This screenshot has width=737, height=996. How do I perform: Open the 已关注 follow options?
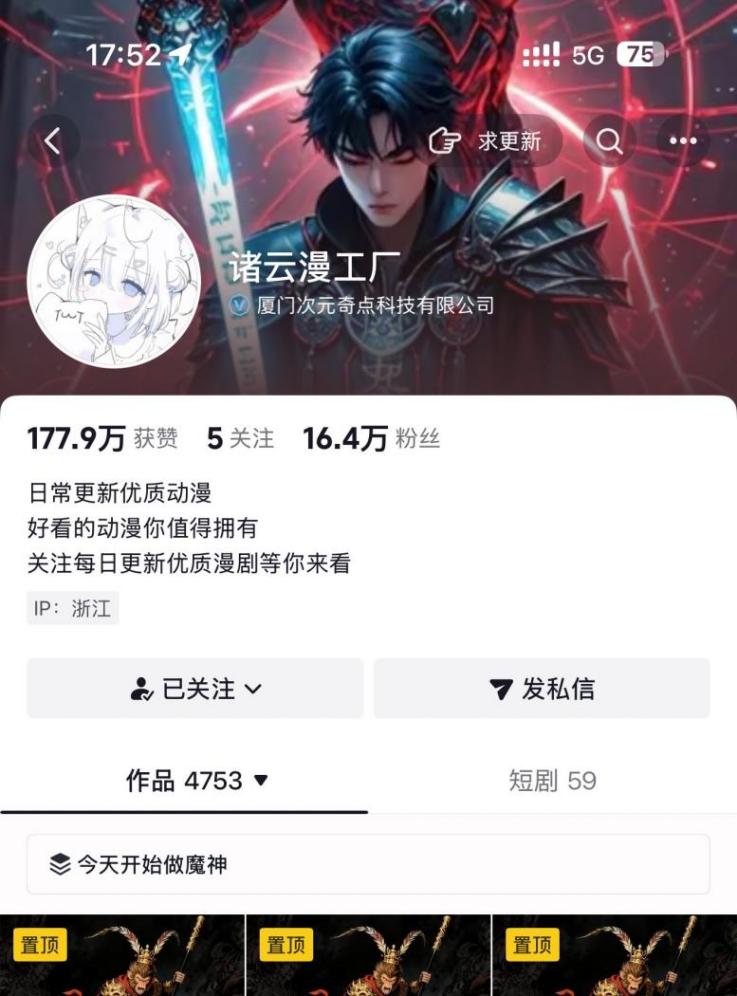[x=195, y=688]
